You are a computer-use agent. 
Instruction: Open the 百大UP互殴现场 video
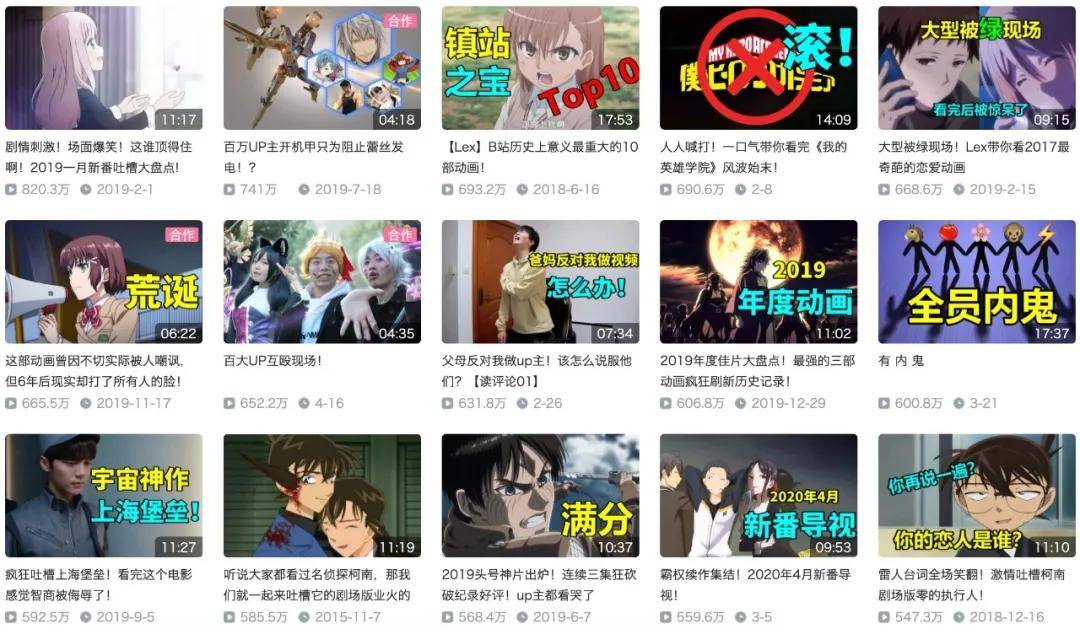pyautogui.click(x=321, y=282)
